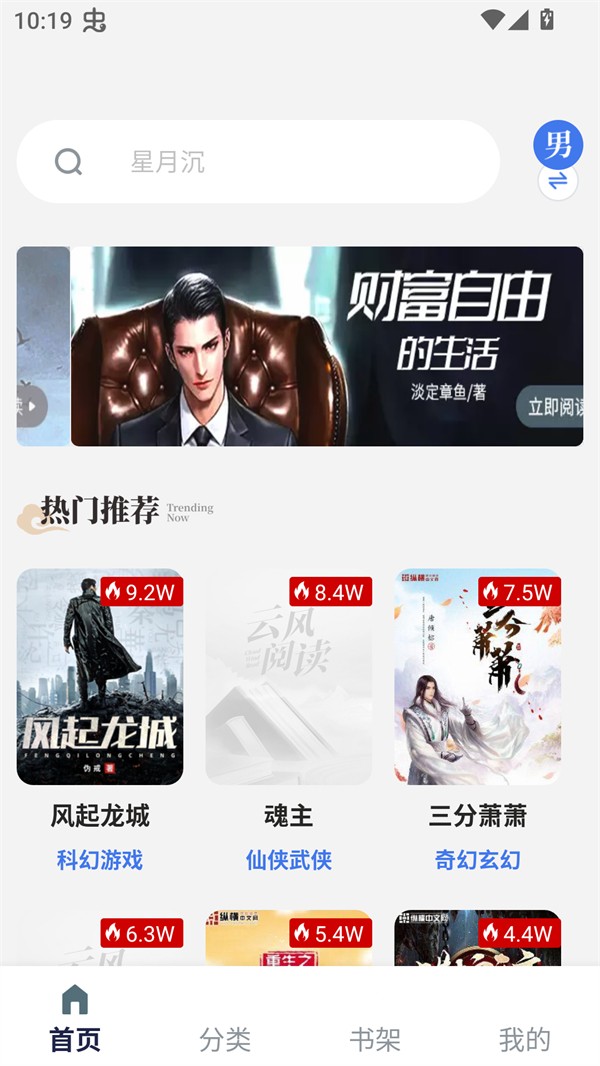Open the 财富自由的生活 banner
Viewport: 600px width, 1066px height.
[326, 346]
